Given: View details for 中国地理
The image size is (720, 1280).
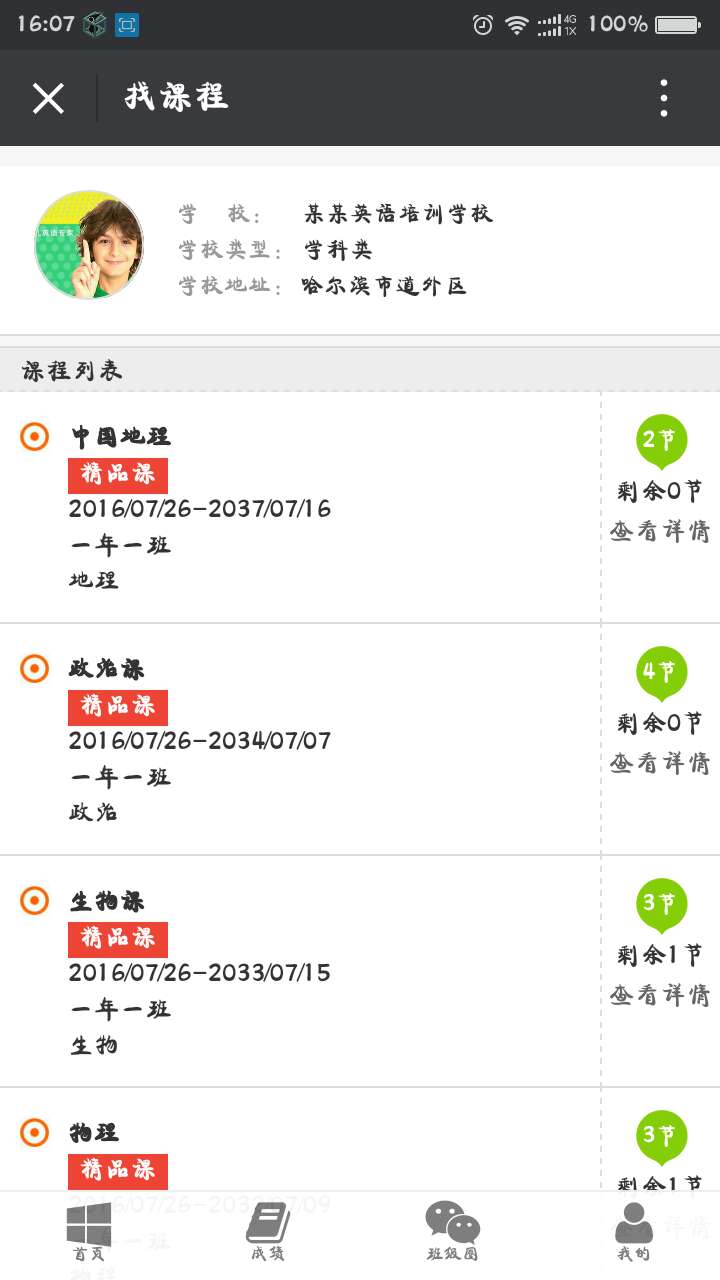Looking at the screenshot, I should click(660, 531).
